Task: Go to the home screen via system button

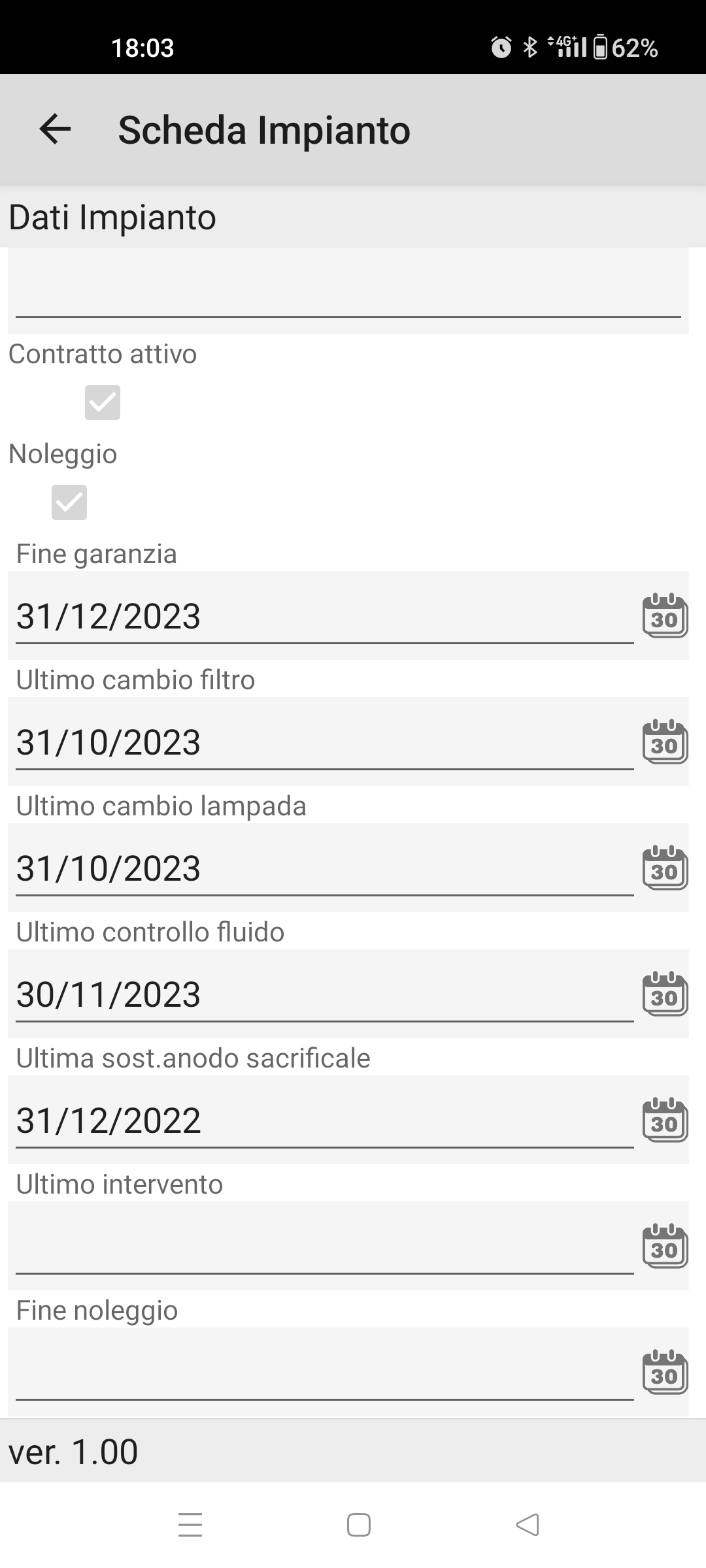Action: [359, 1525]
